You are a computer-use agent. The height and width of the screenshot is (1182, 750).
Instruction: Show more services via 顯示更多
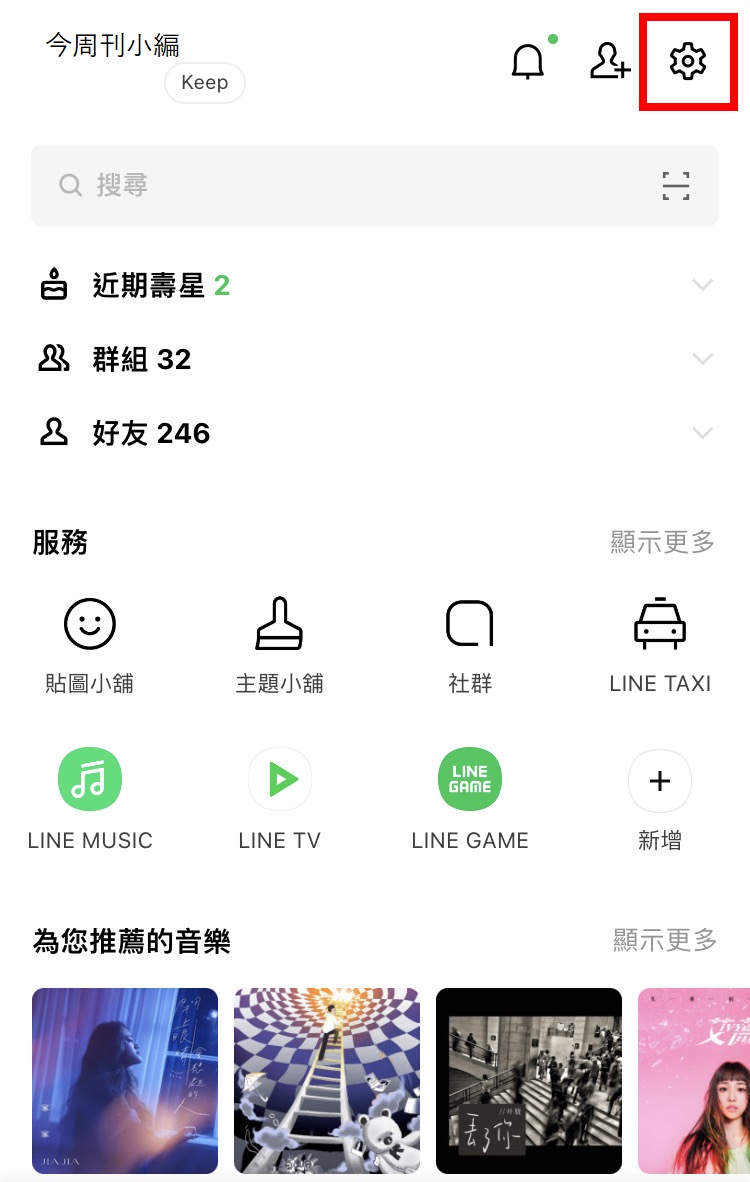tap(663, 542)
